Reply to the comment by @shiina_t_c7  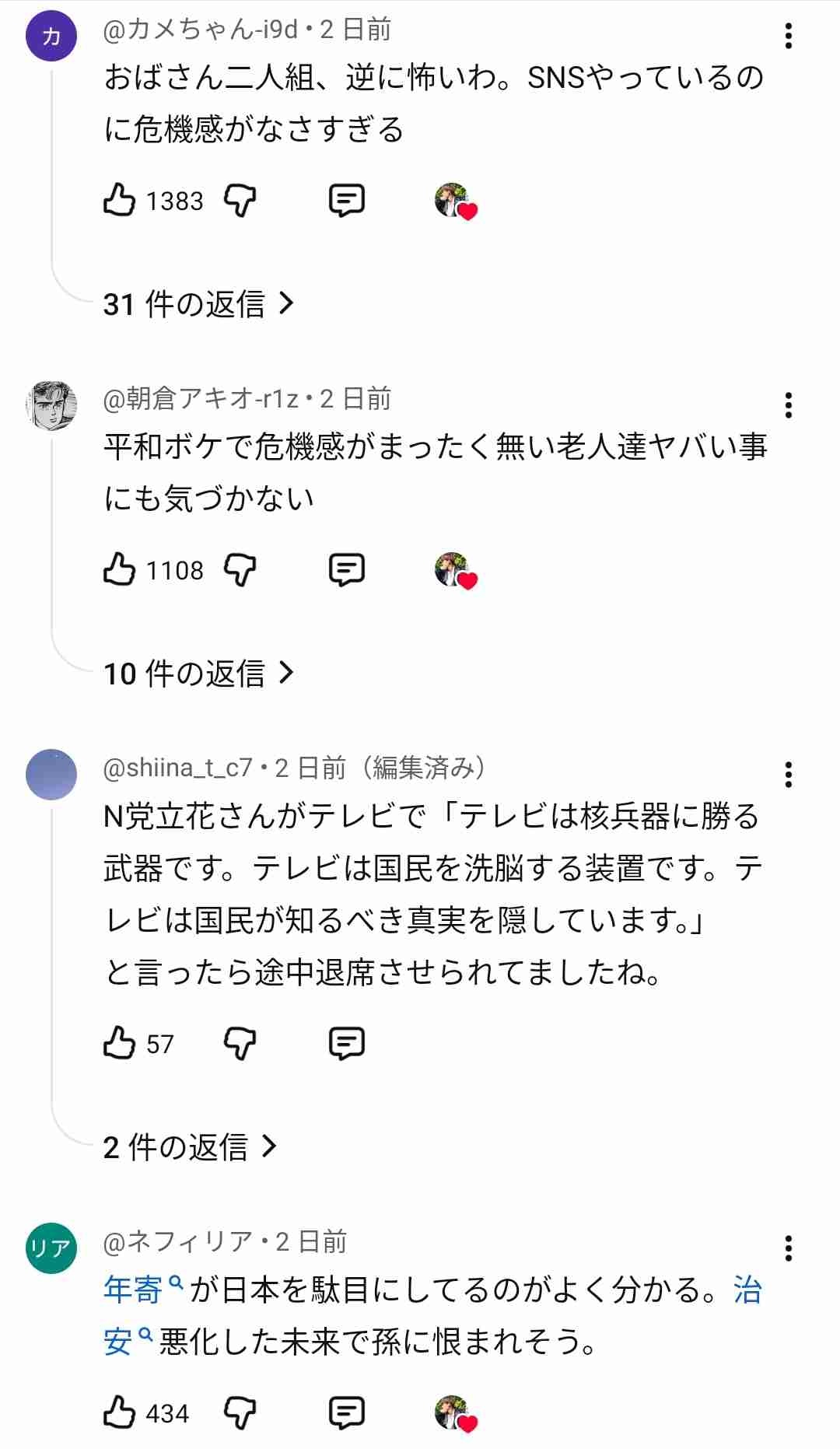[x=346, y=1043]
